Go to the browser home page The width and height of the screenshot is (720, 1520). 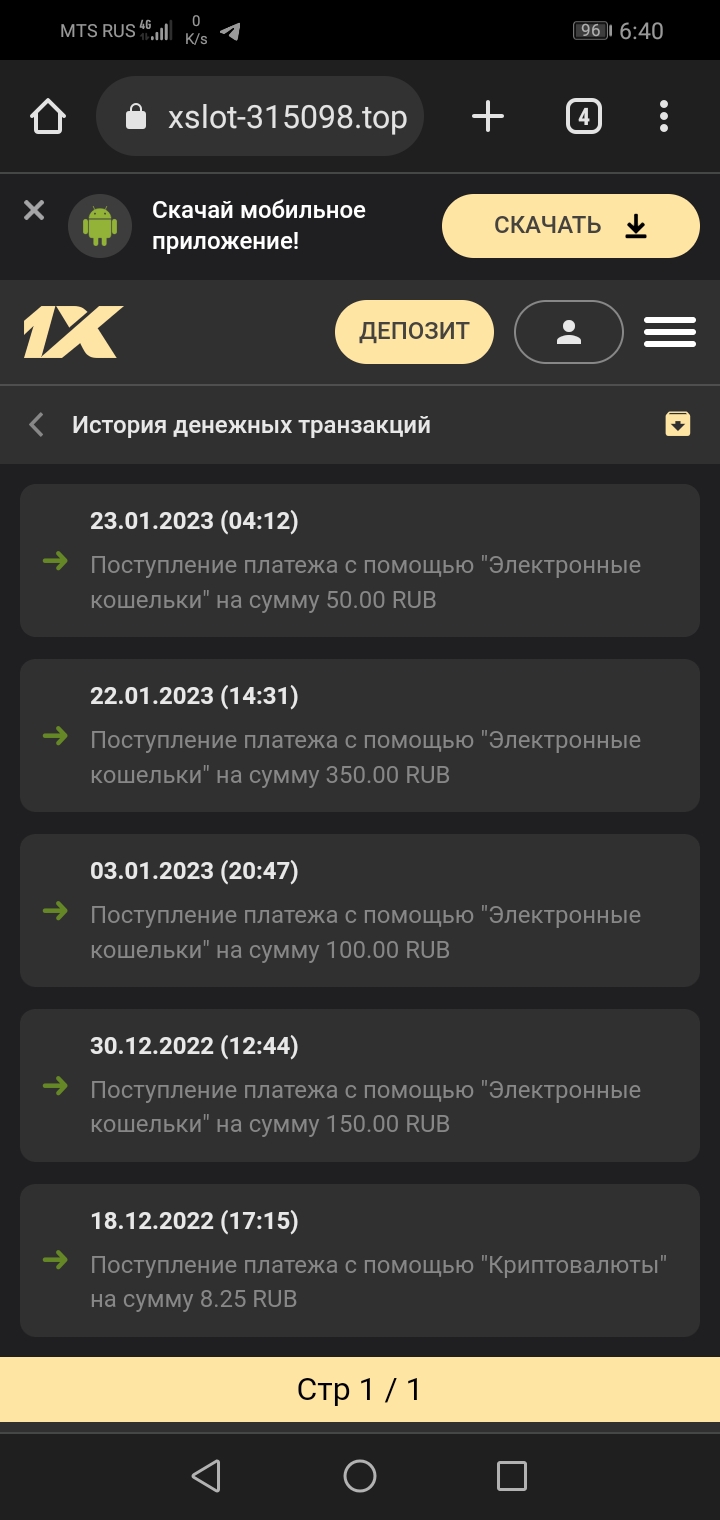[48, 118]
